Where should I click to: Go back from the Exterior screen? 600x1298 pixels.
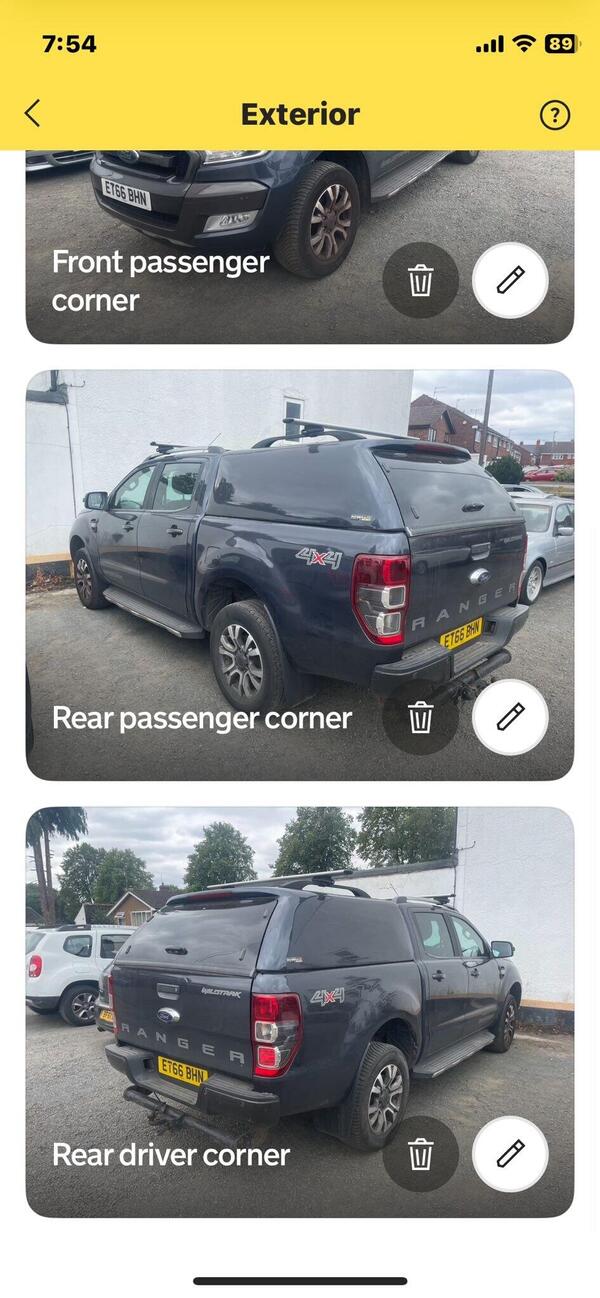(x=33, y=114)
